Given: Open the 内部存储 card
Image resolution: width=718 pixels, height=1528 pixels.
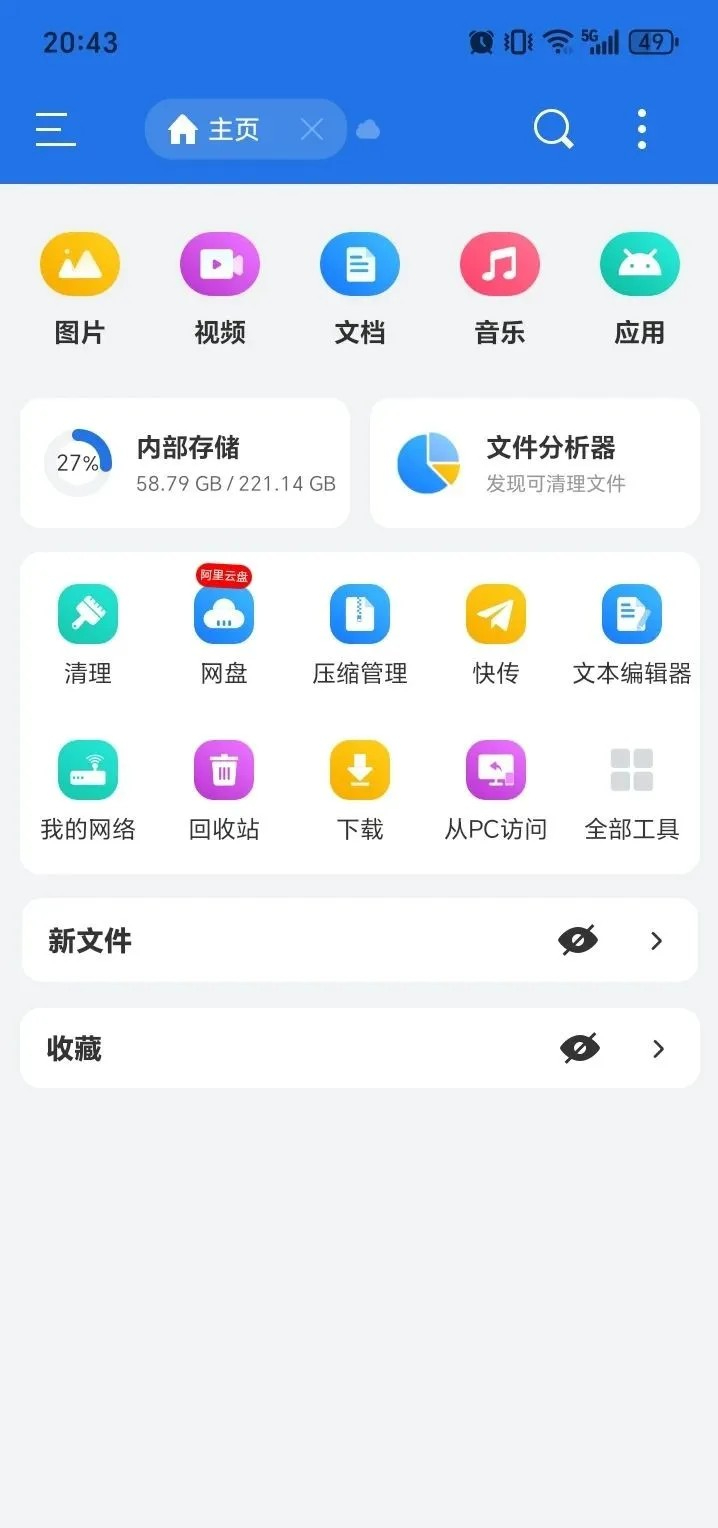Looking at the screenshot, I should (185, 463).
